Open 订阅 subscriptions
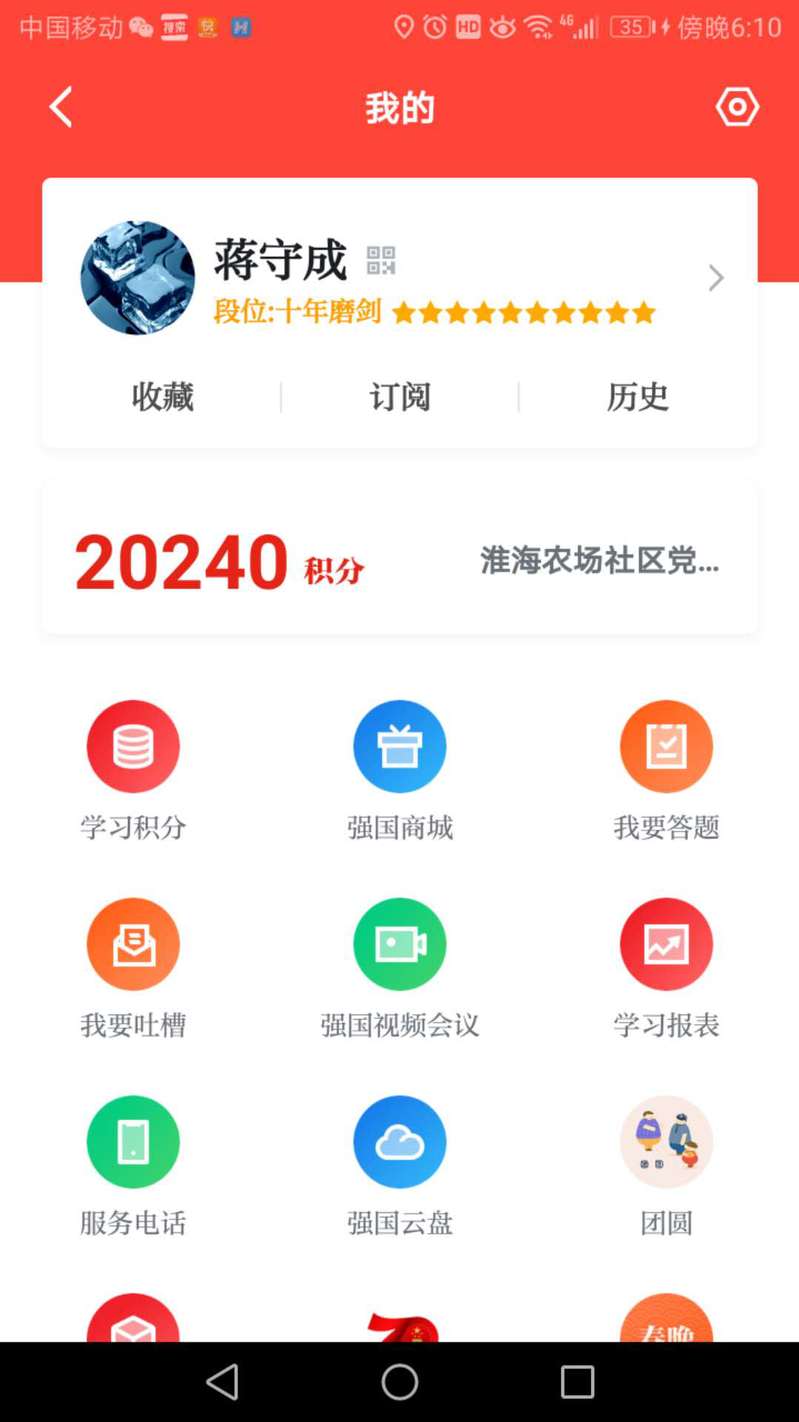Screen dimensions: 799x1422 click(x=399, y=397)
